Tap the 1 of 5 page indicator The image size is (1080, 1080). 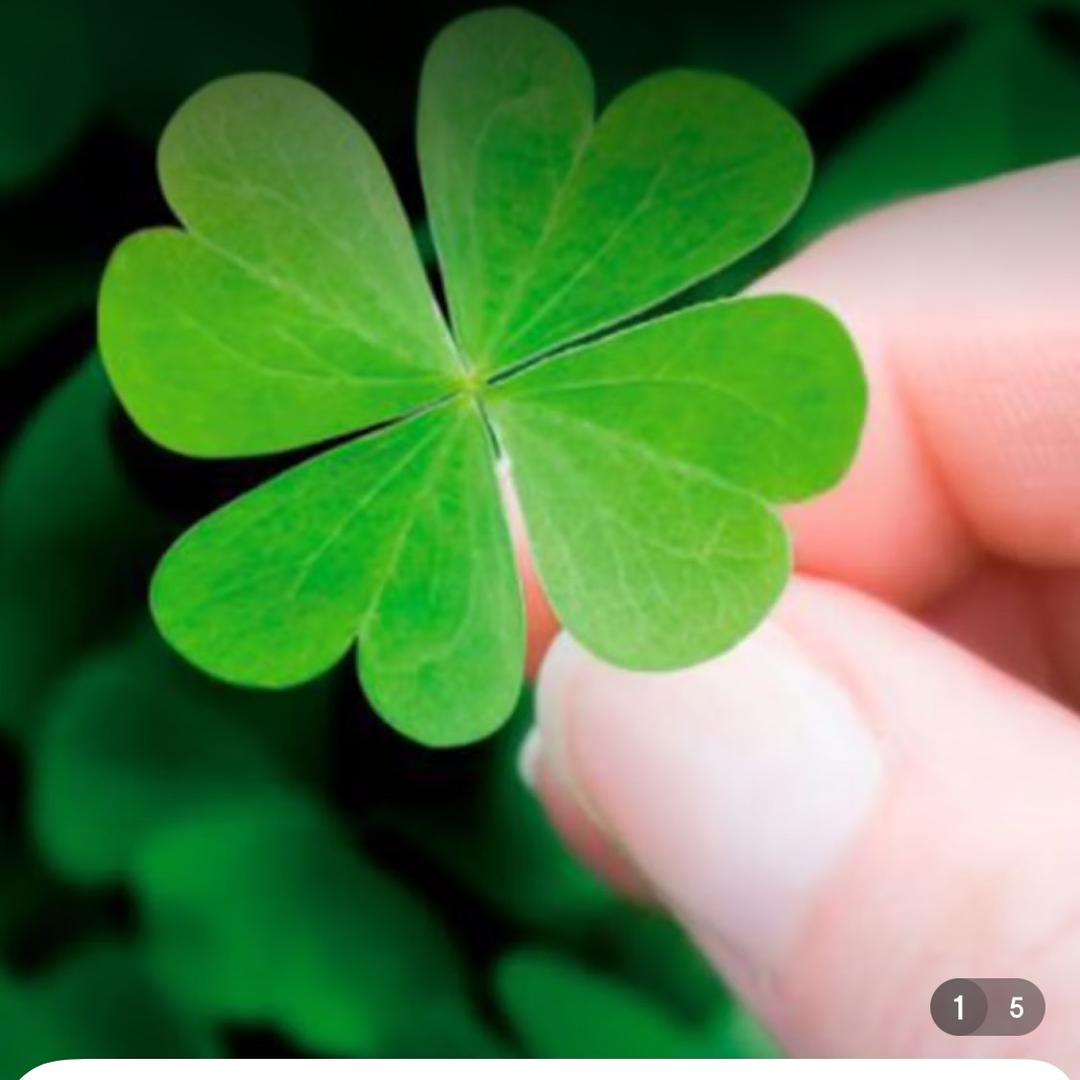(x=987, y=1007)
